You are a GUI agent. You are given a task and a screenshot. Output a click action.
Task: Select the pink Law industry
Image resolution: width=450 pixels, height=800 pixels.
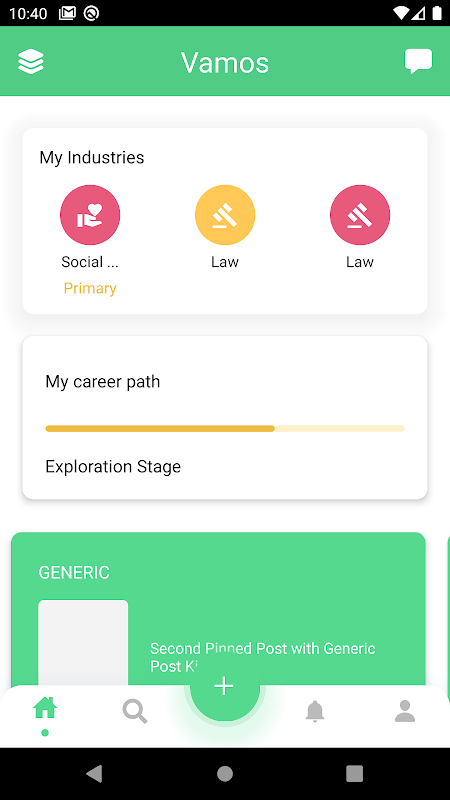click(360, 215)
